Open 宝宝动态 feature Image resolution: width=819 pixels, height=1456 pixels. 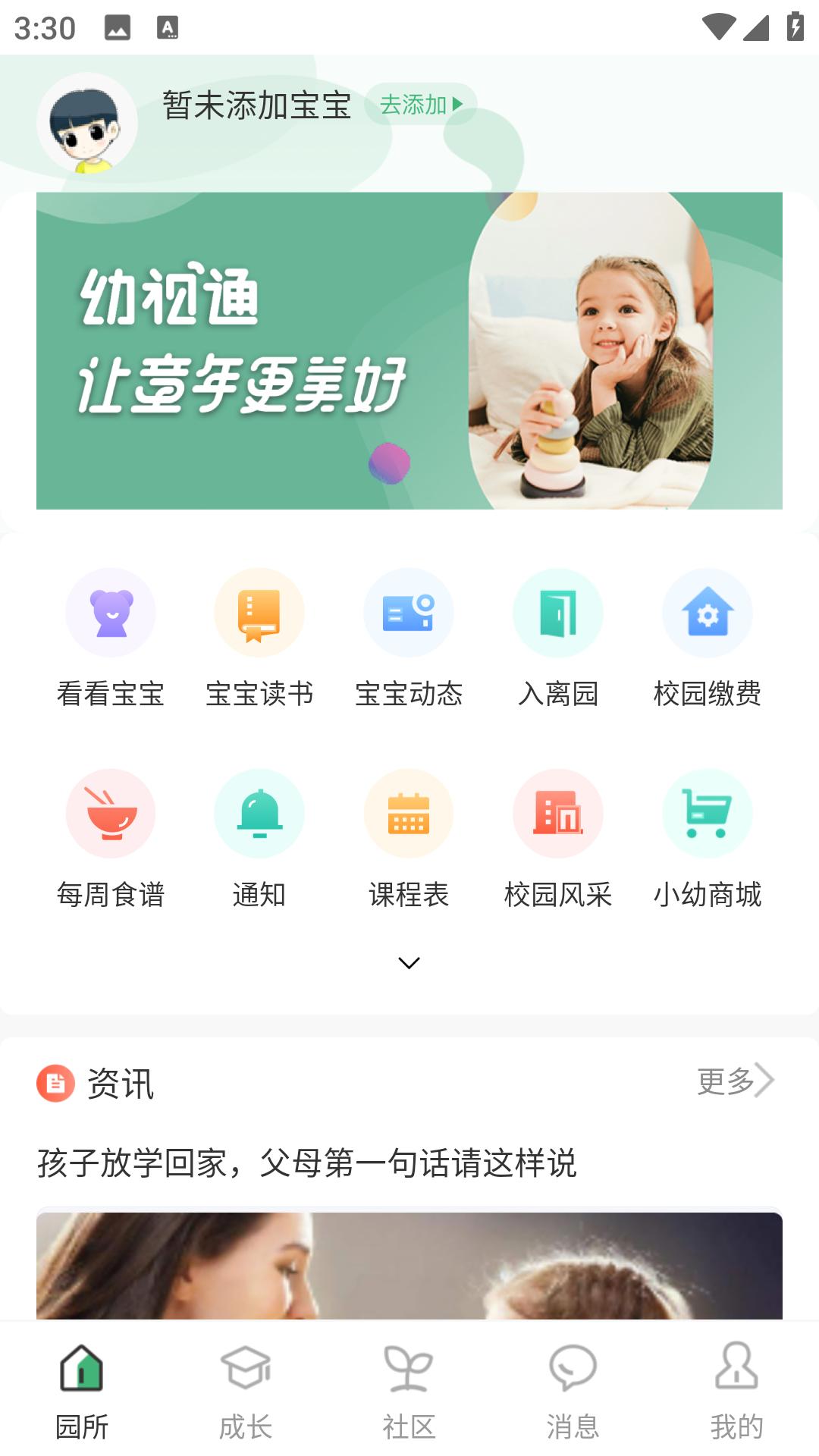[409, 637]
